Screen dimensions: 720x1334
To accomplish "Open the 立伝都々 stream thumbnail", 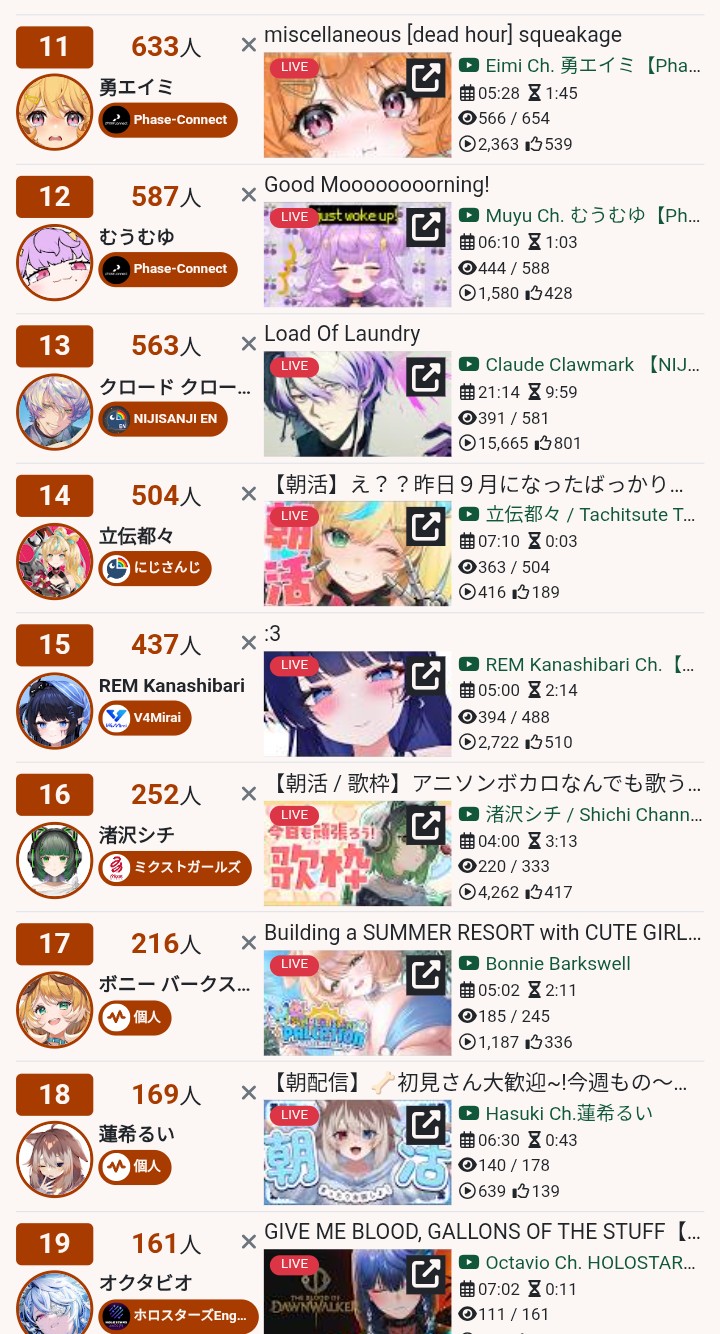I will pos(357,554).
